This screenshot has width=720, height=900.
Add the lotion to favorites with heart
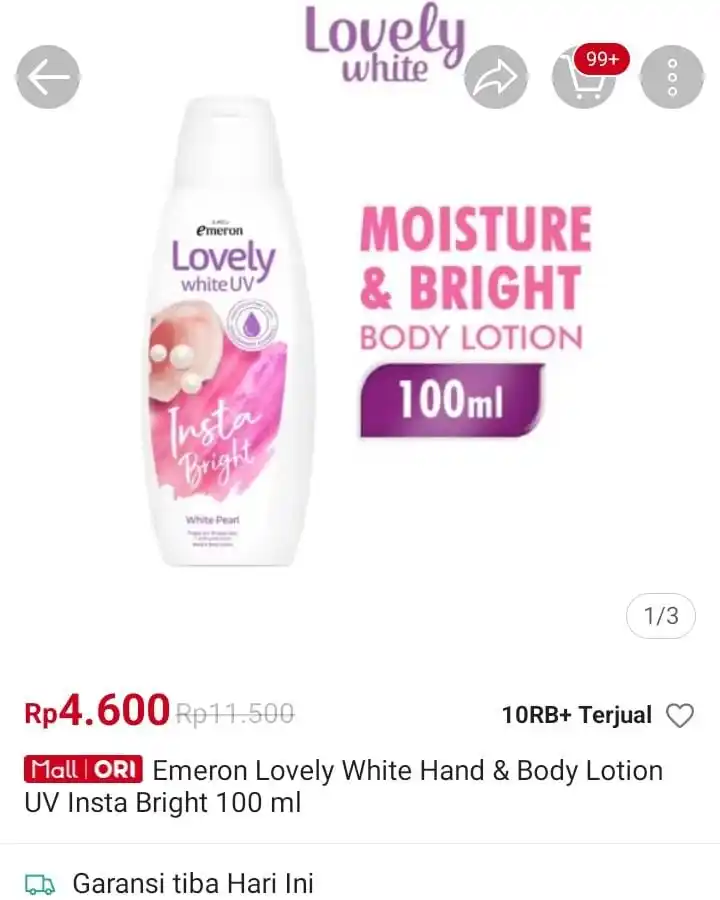point(680,716)
